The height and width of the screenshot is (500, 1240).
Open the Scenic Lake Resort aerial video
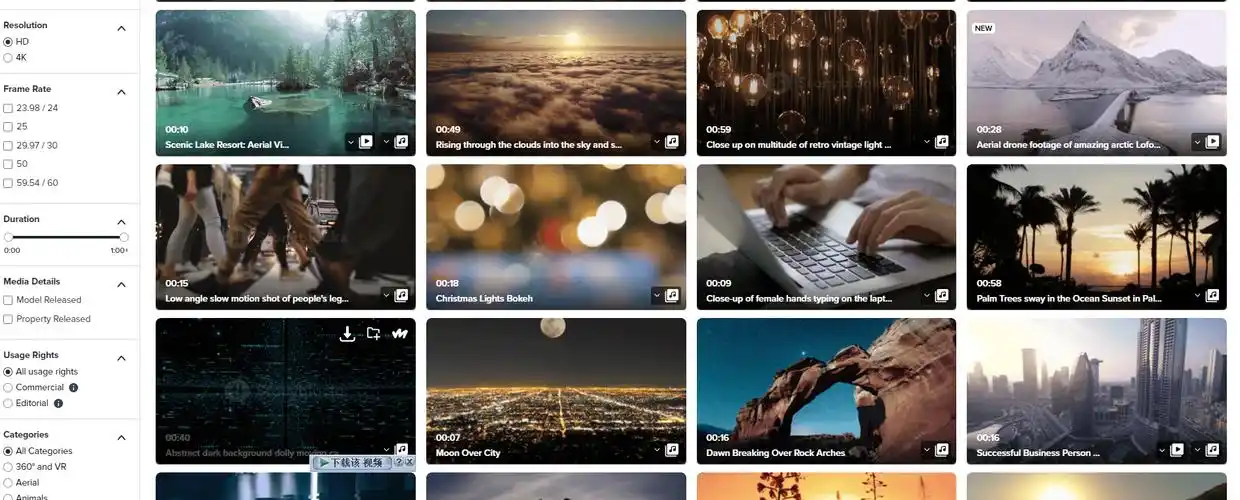[x=285, y=75]
